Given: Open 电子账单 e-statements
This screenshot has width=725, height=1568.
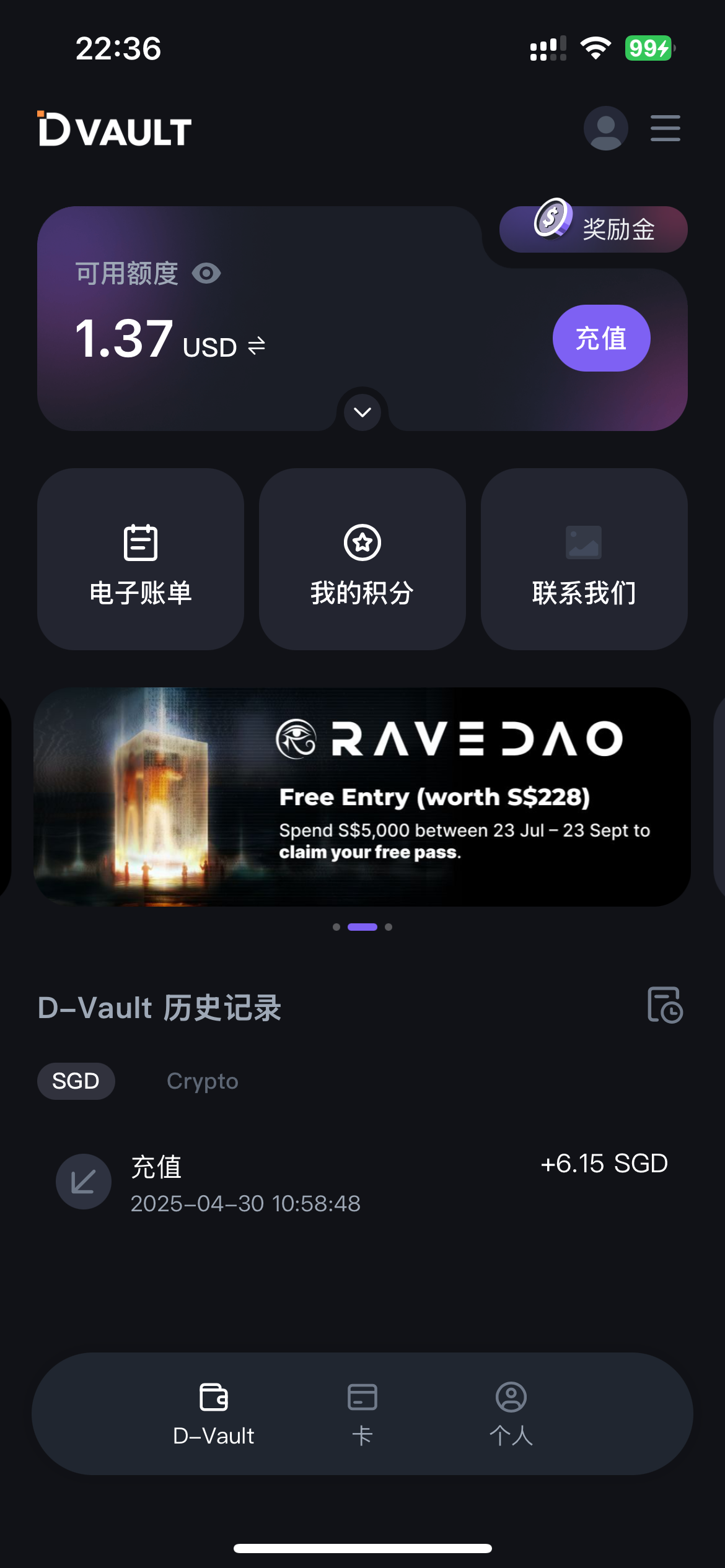Looking at the screenshot, I should 141,559.
